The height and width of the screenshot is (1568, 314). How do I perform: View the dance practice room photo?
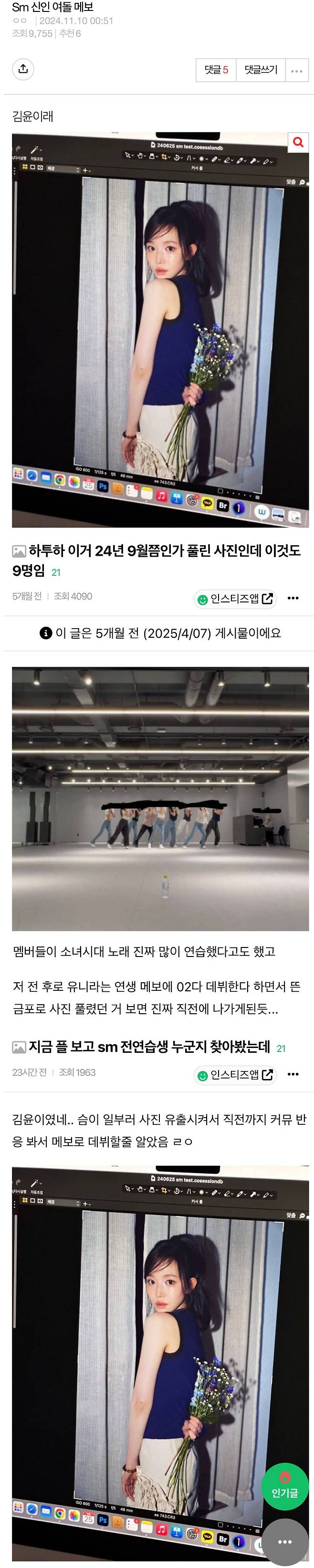(x=160, y=799)
